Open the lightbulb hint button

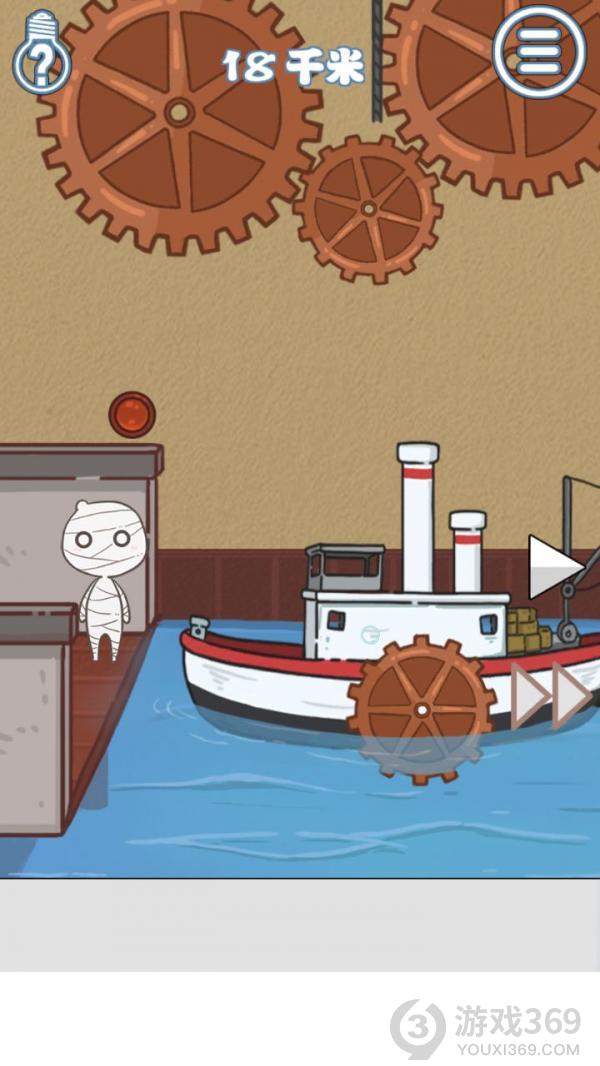coord(41,55)
